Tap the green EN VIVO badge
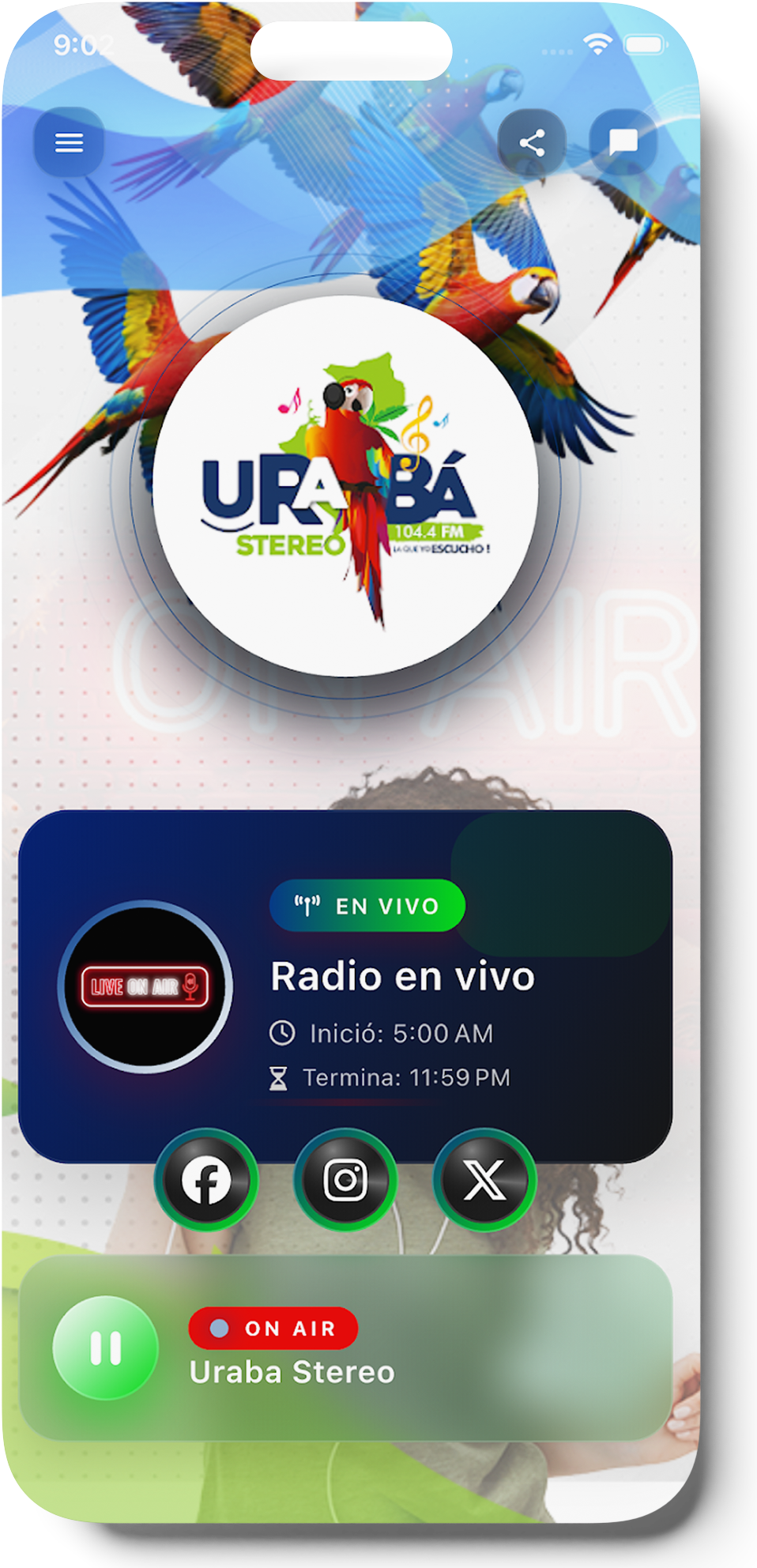The width and height of the screenshot is (757, 1568). point(368,905)
